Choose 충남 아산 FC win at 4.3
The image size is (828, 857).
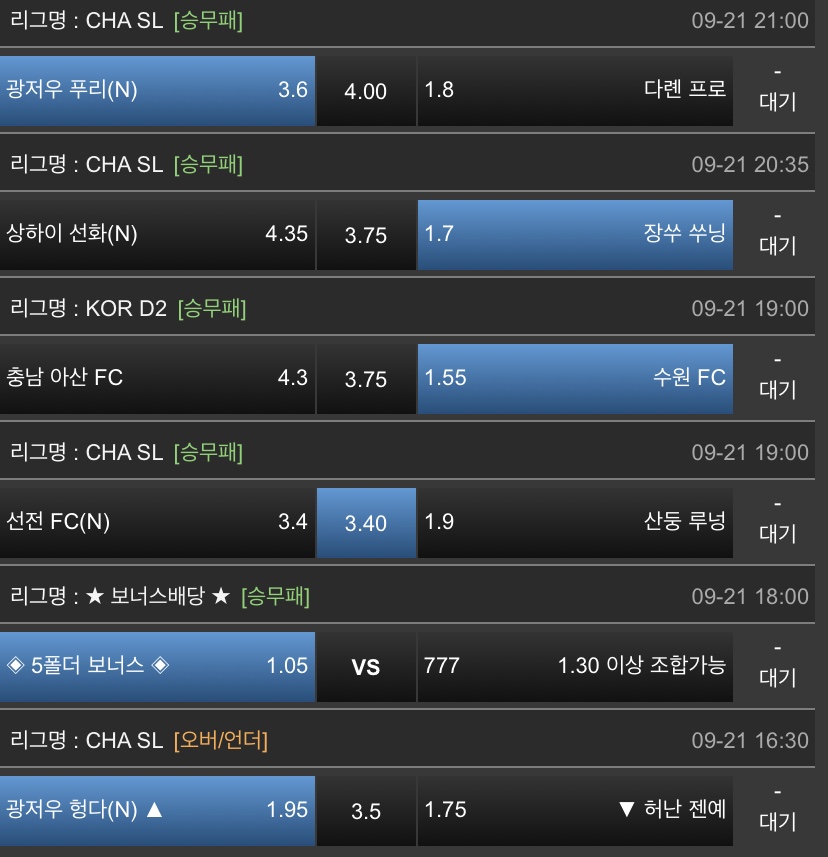tap(157, 379)
